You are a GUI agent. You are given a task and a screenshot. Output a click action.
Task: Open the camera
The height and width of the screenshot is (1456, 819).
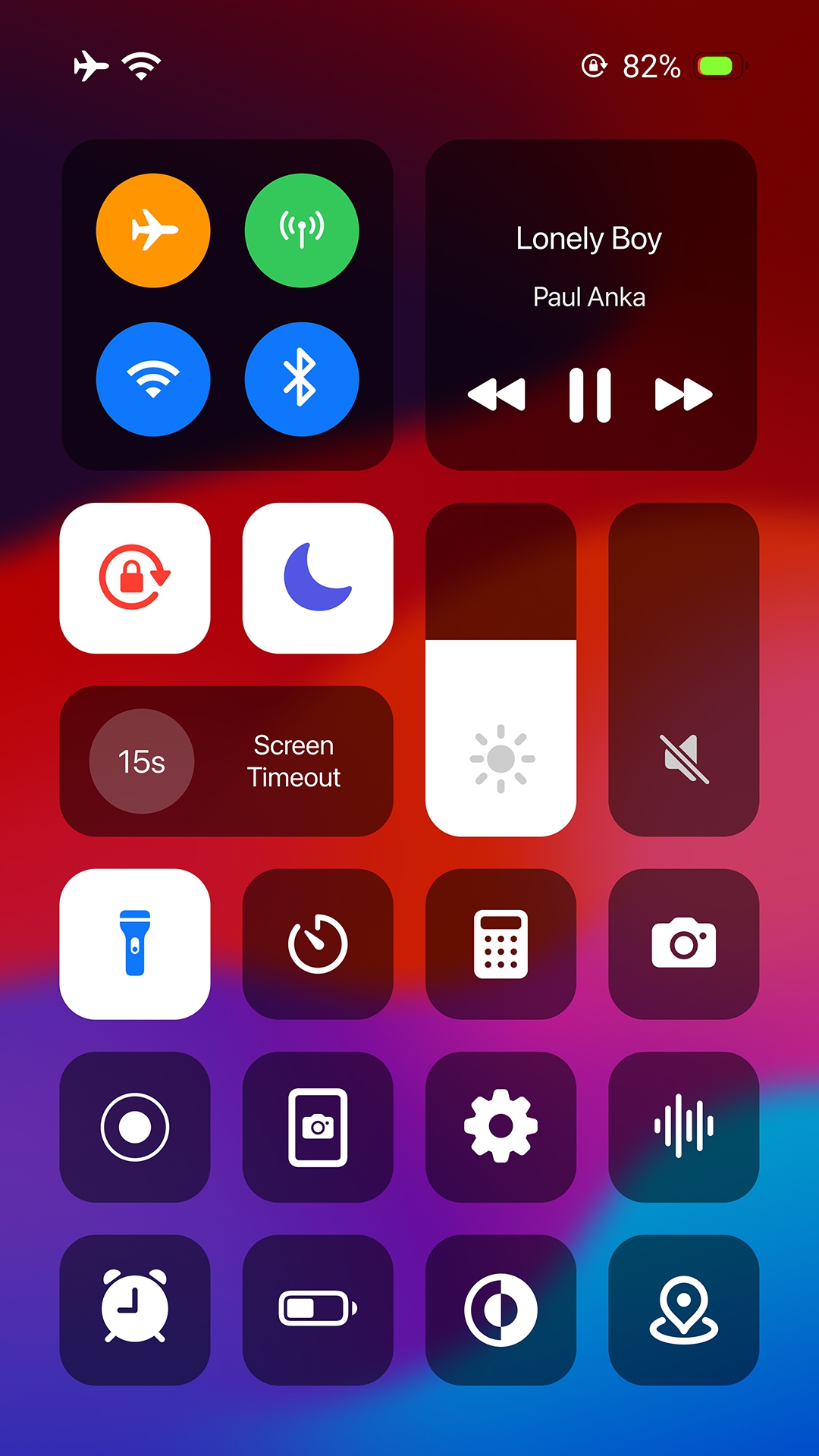coord(683,944)
